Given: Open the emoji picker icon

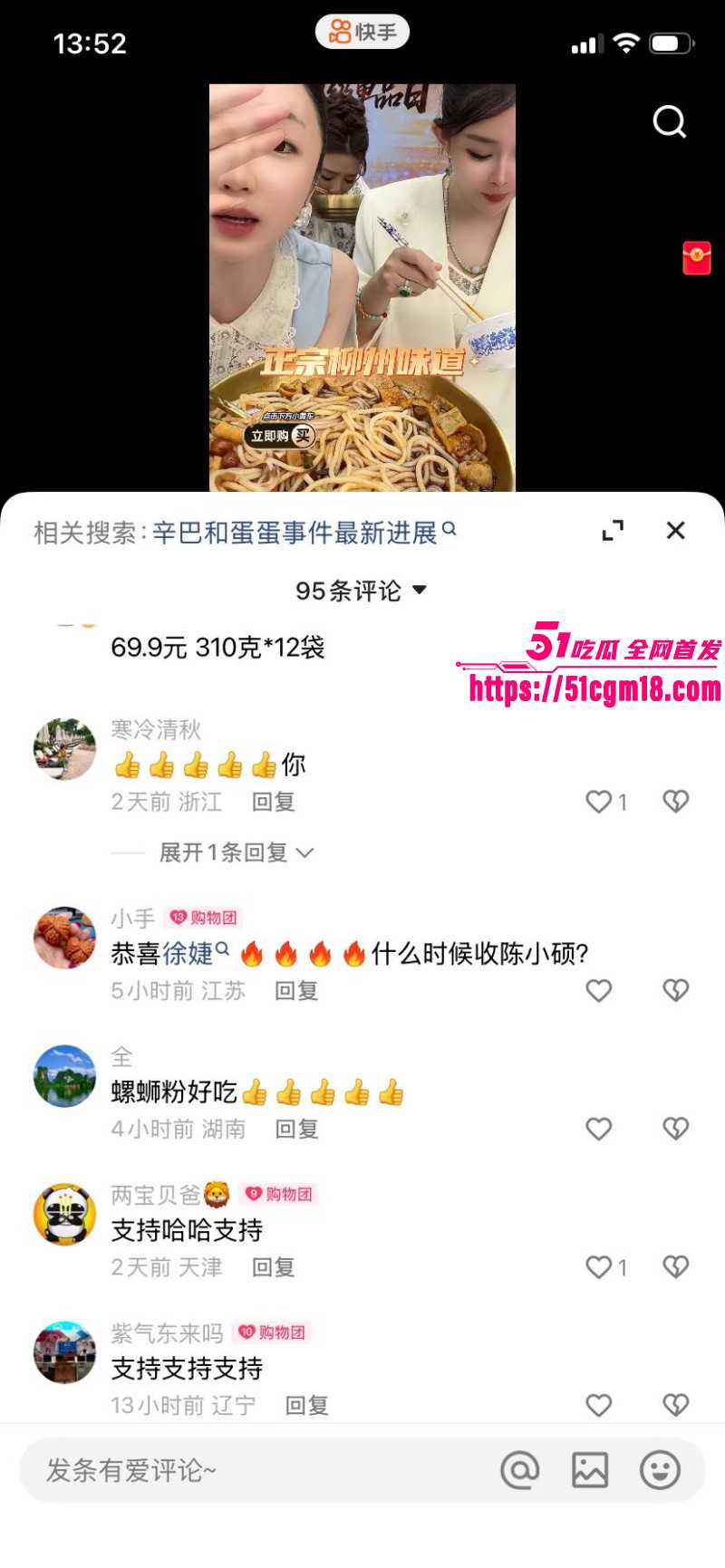Looking at the screenshot, I should pyautogui.click(x=660, y=1469).
